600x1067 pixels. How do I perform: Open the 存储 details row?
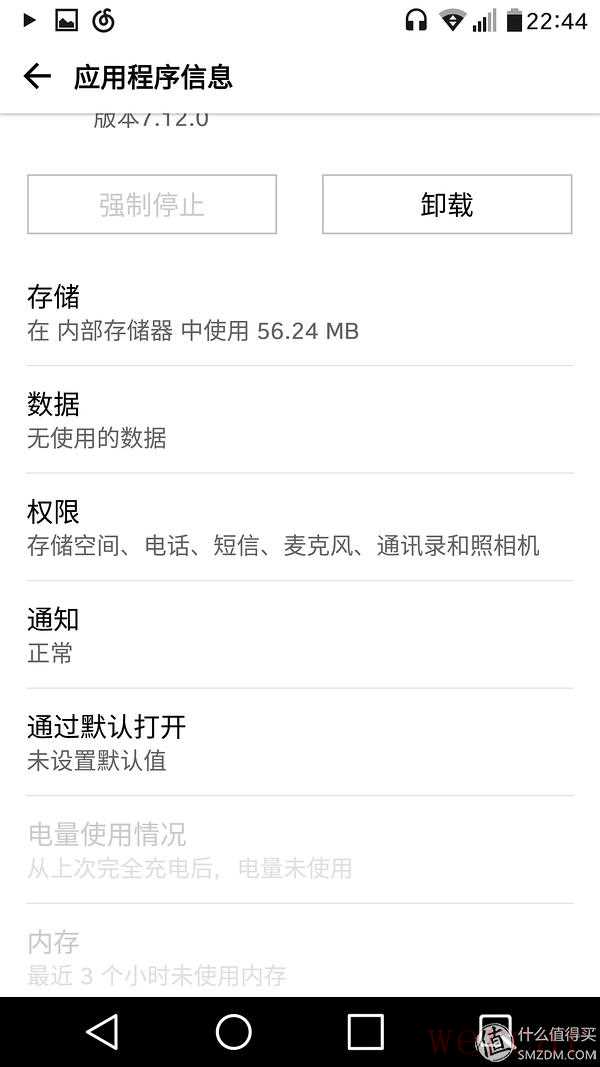click(x=299, y=312)
